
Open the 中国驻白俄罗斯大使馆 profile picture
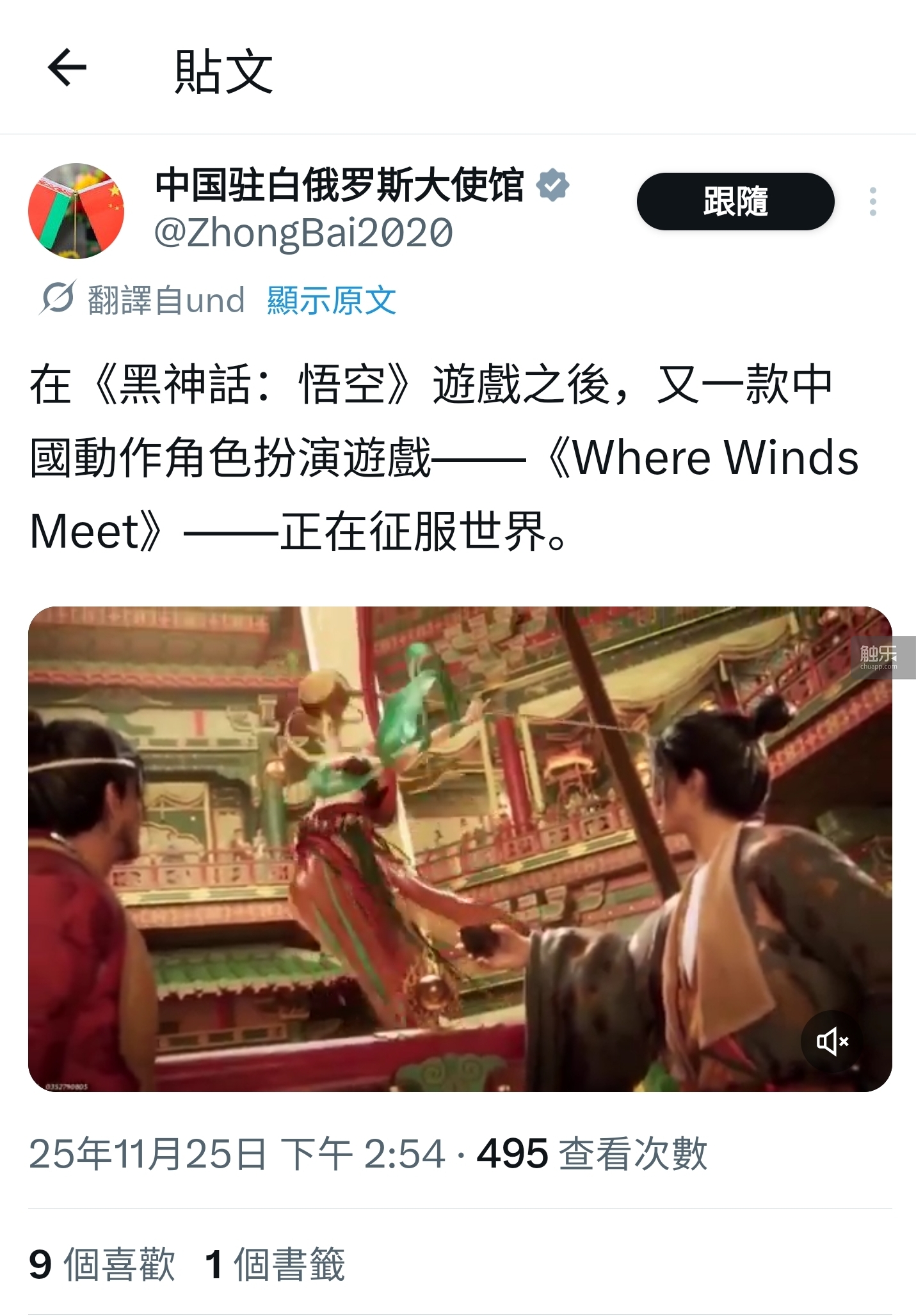click(76, 210)
